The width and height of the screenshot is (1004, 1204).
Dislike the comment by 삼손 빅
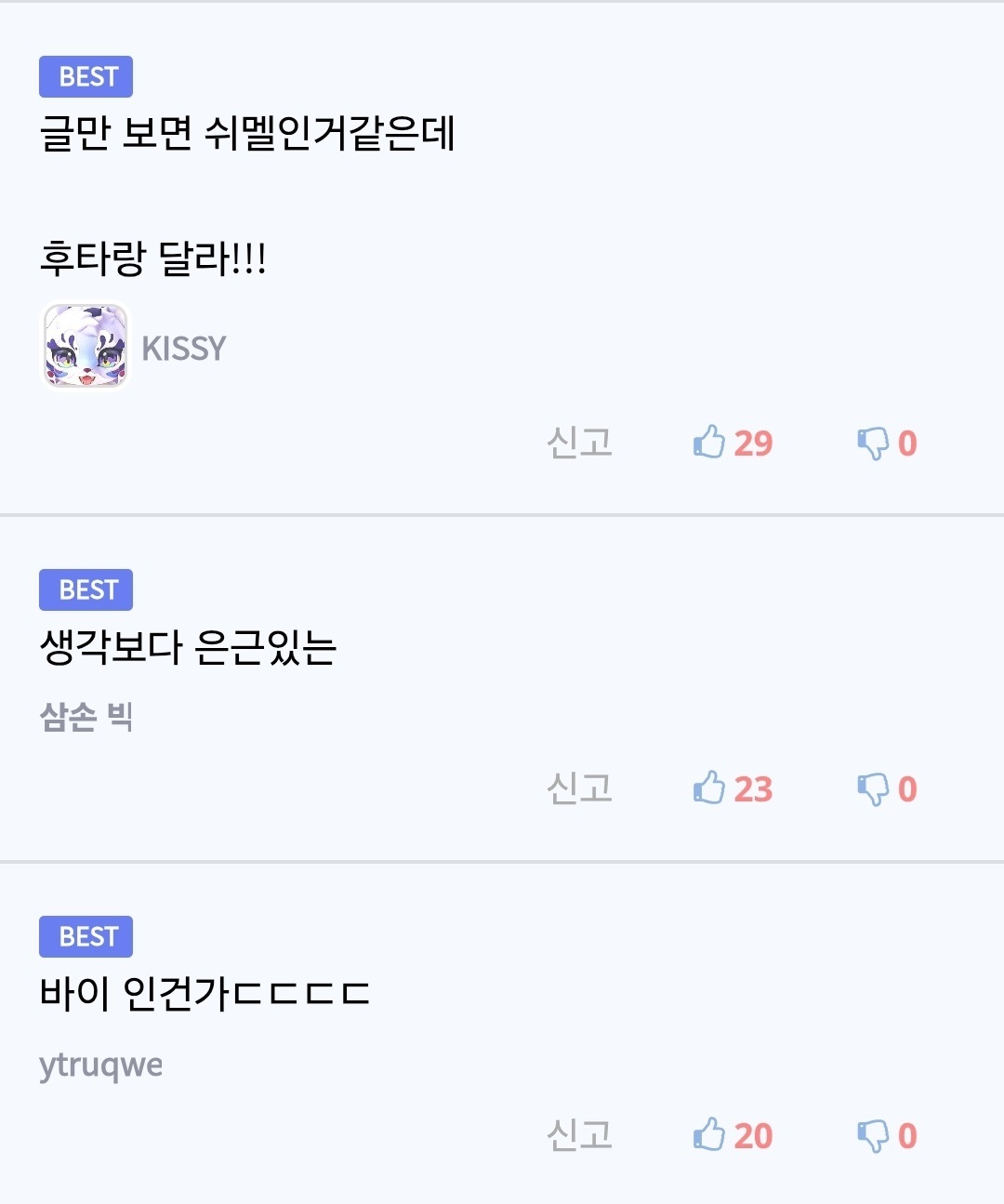click(871, 789)
